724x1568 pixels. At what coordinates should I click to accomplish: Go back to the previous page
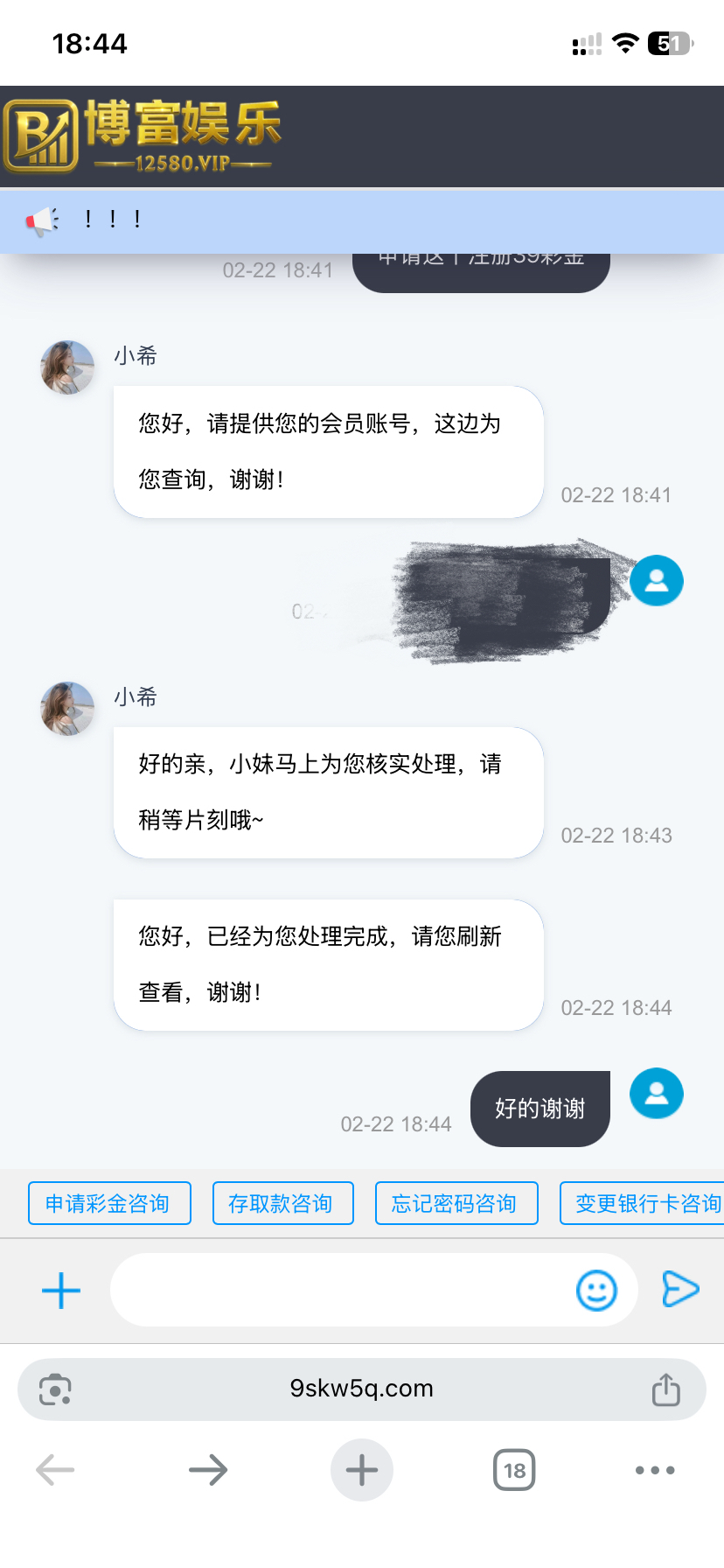(55, 1470)
